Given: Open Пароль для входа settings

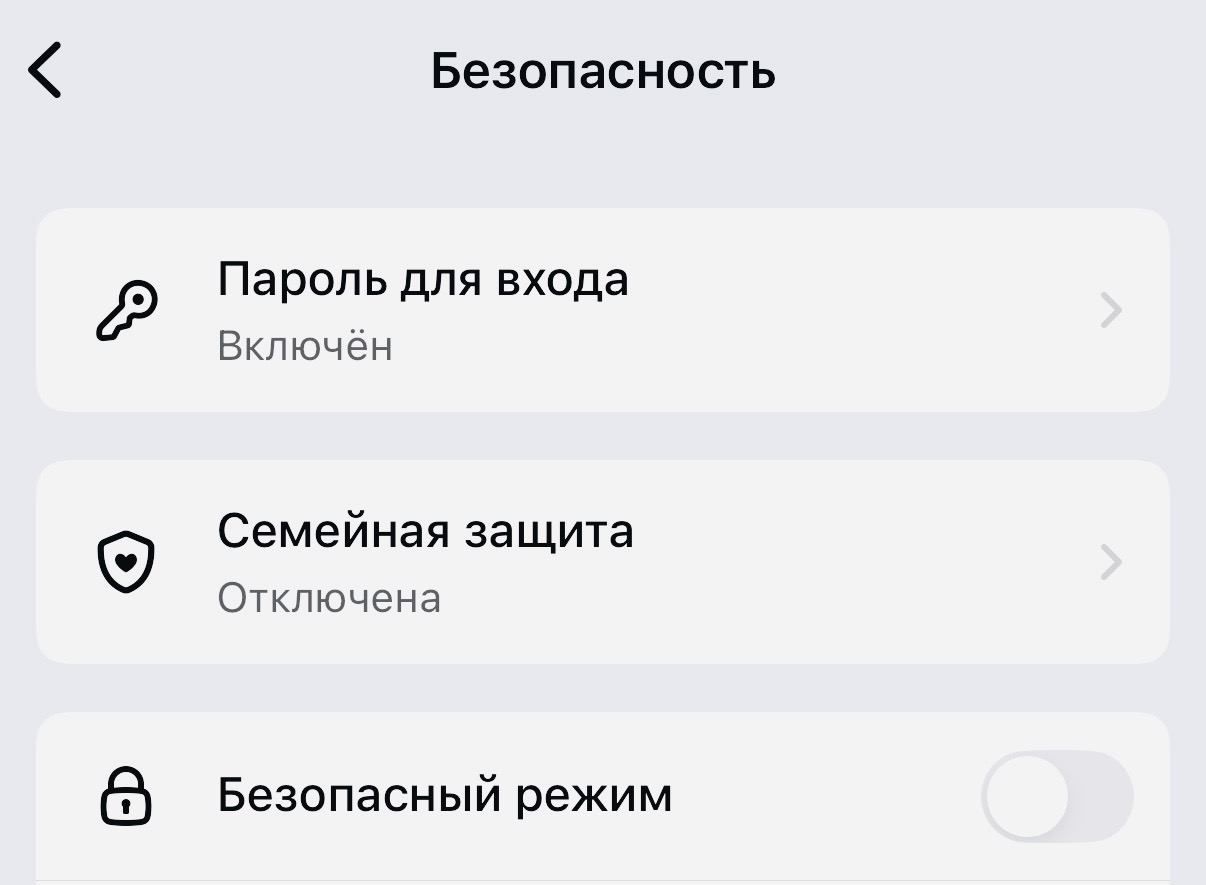Looking at the screenshot, I should pos(602,310).
